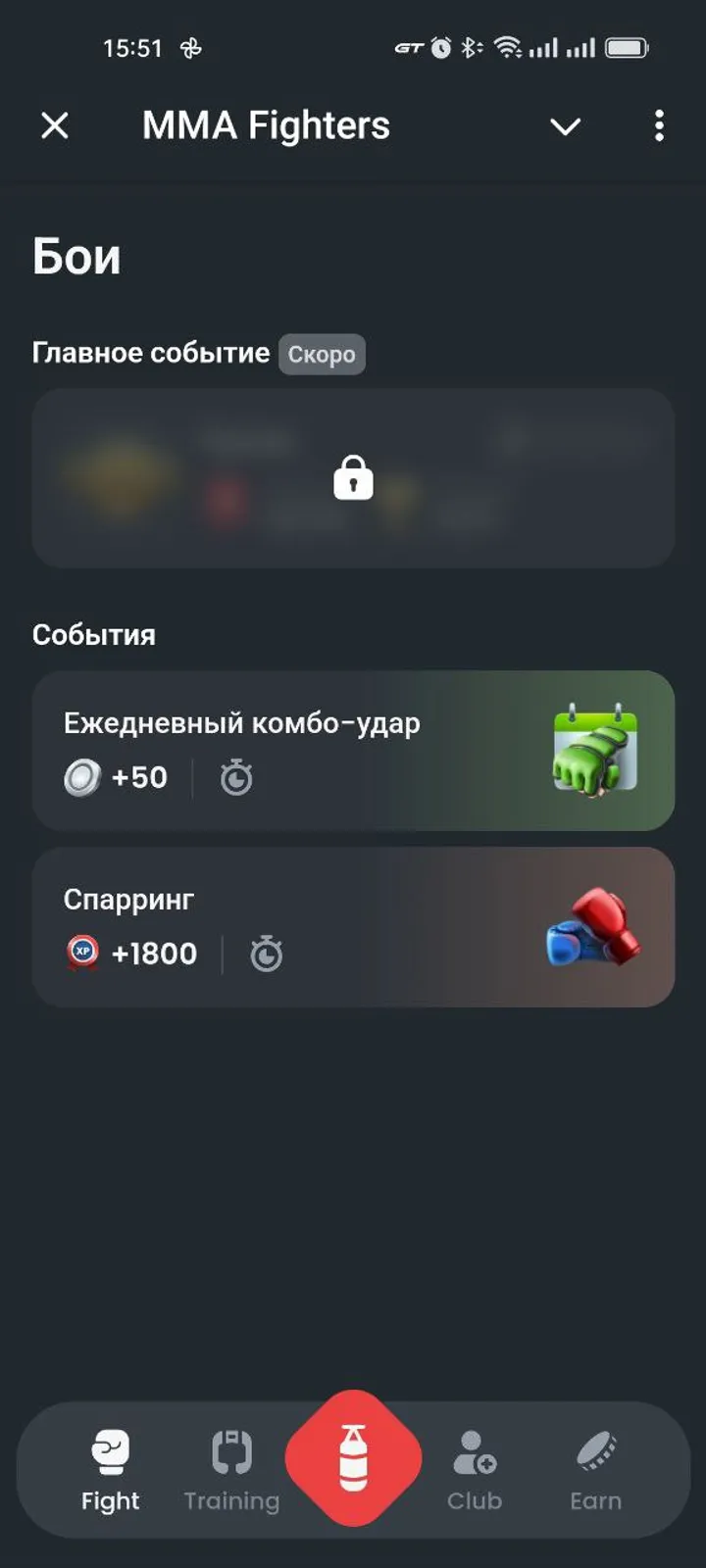Expand the chevron dropdown in the header
The width and height of the screenshot is (706, 1568).
(x=565, y=126)
